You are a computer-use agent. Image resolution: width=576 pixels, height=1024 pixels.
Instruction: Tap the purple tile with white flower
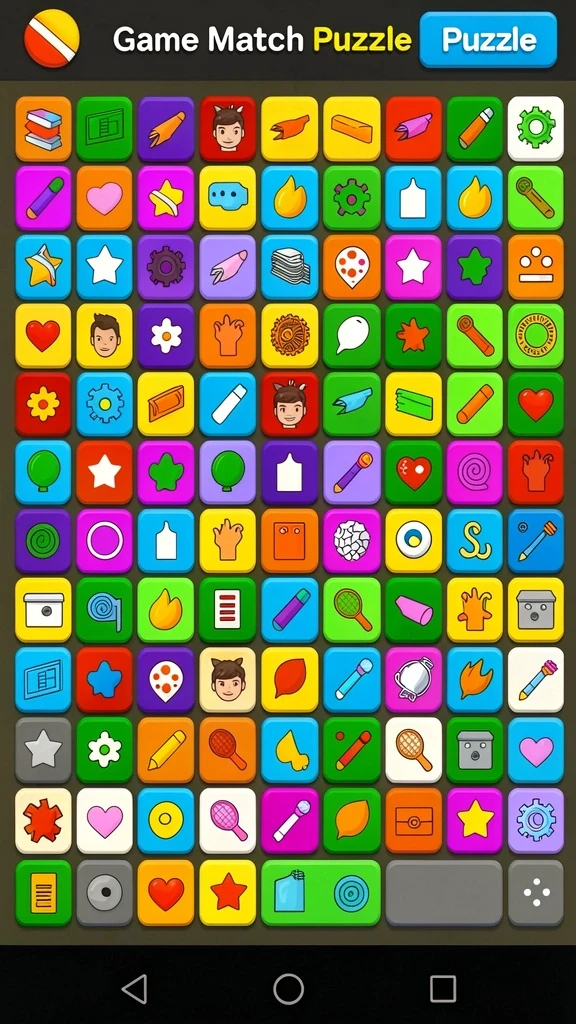tap(166, 335)
